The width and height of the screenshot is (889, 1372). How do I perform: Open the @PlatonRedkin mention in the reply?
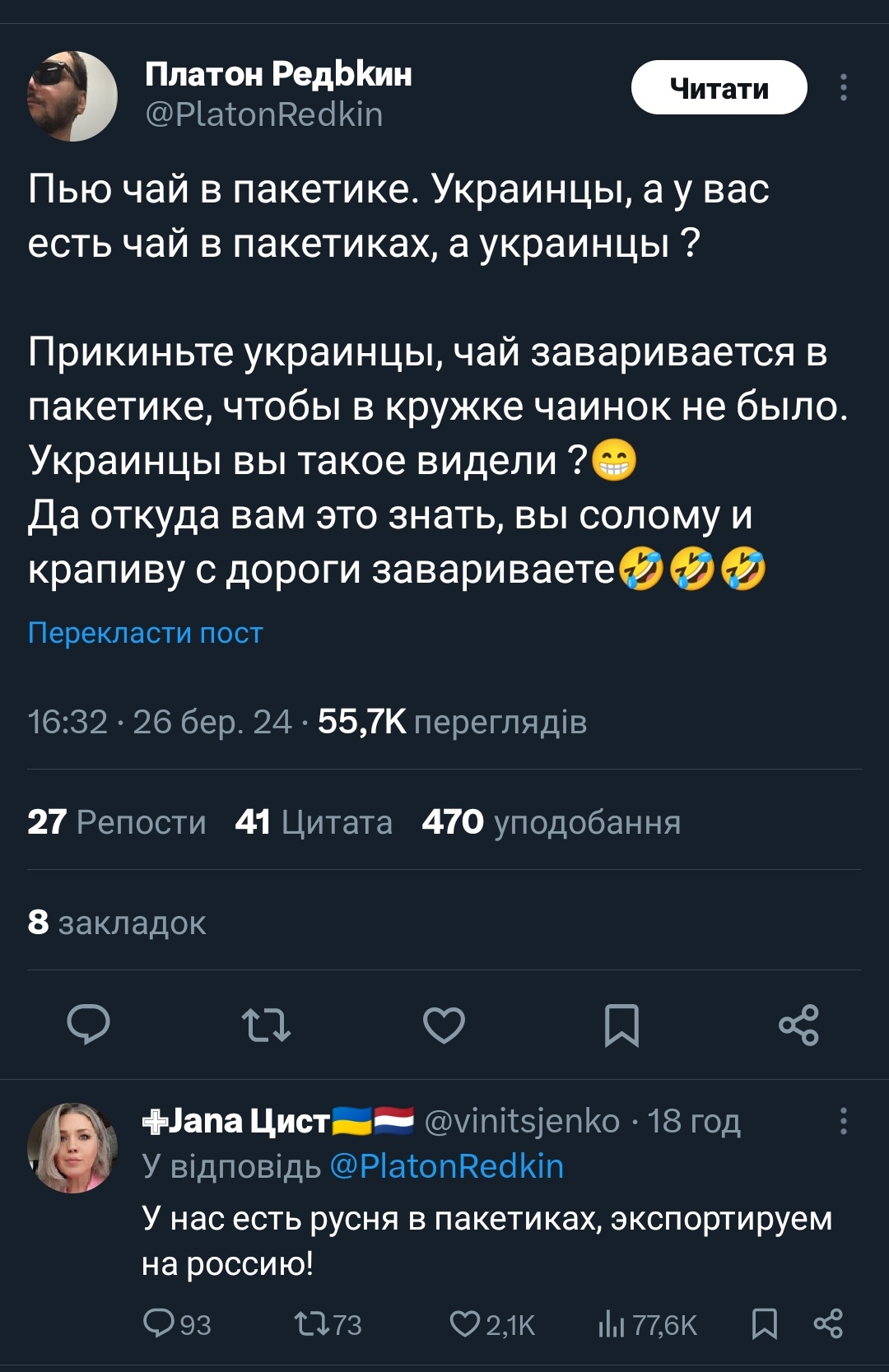click(x=447, y=1166)
